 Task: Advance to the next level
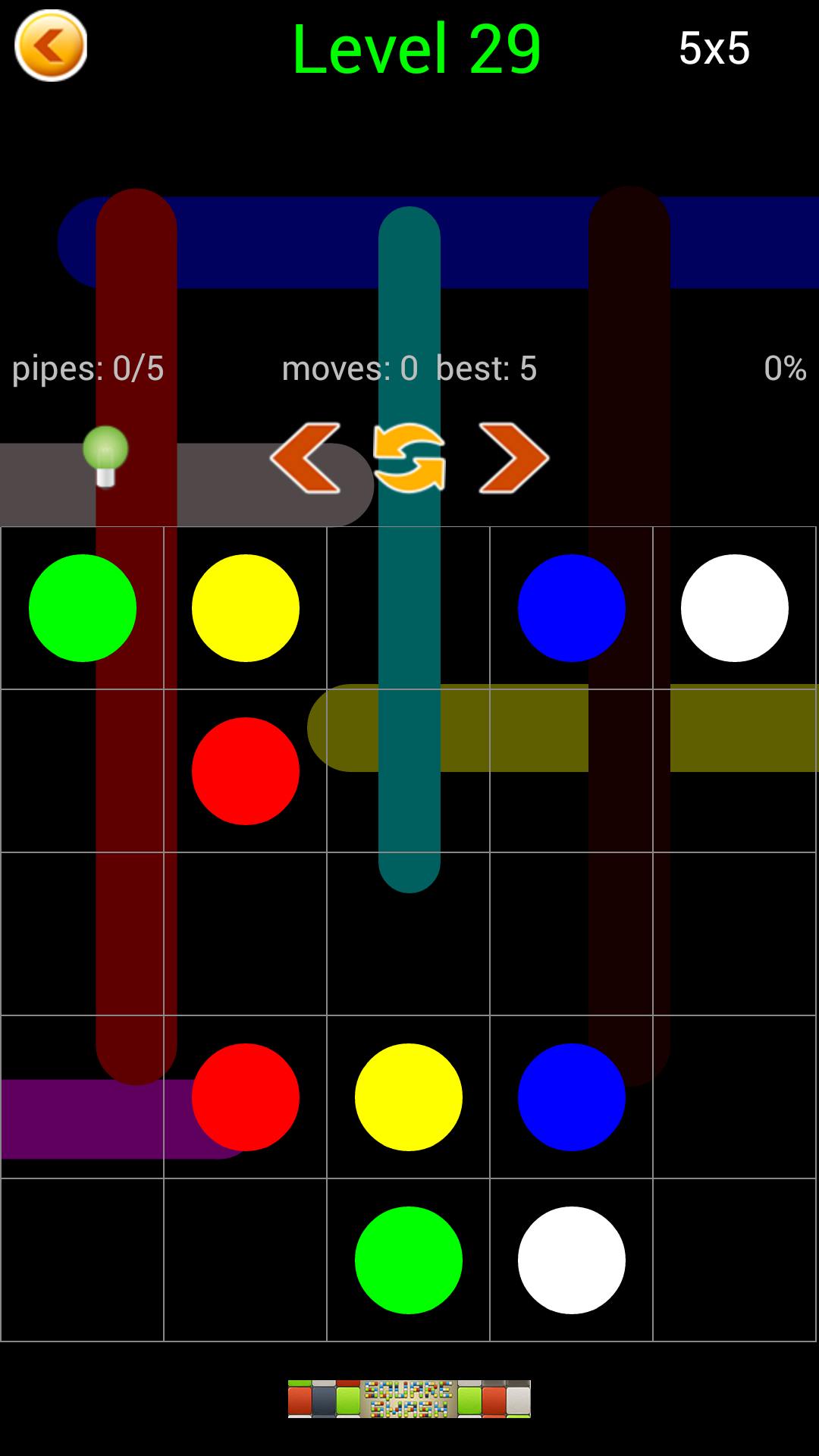pos(513,458)
